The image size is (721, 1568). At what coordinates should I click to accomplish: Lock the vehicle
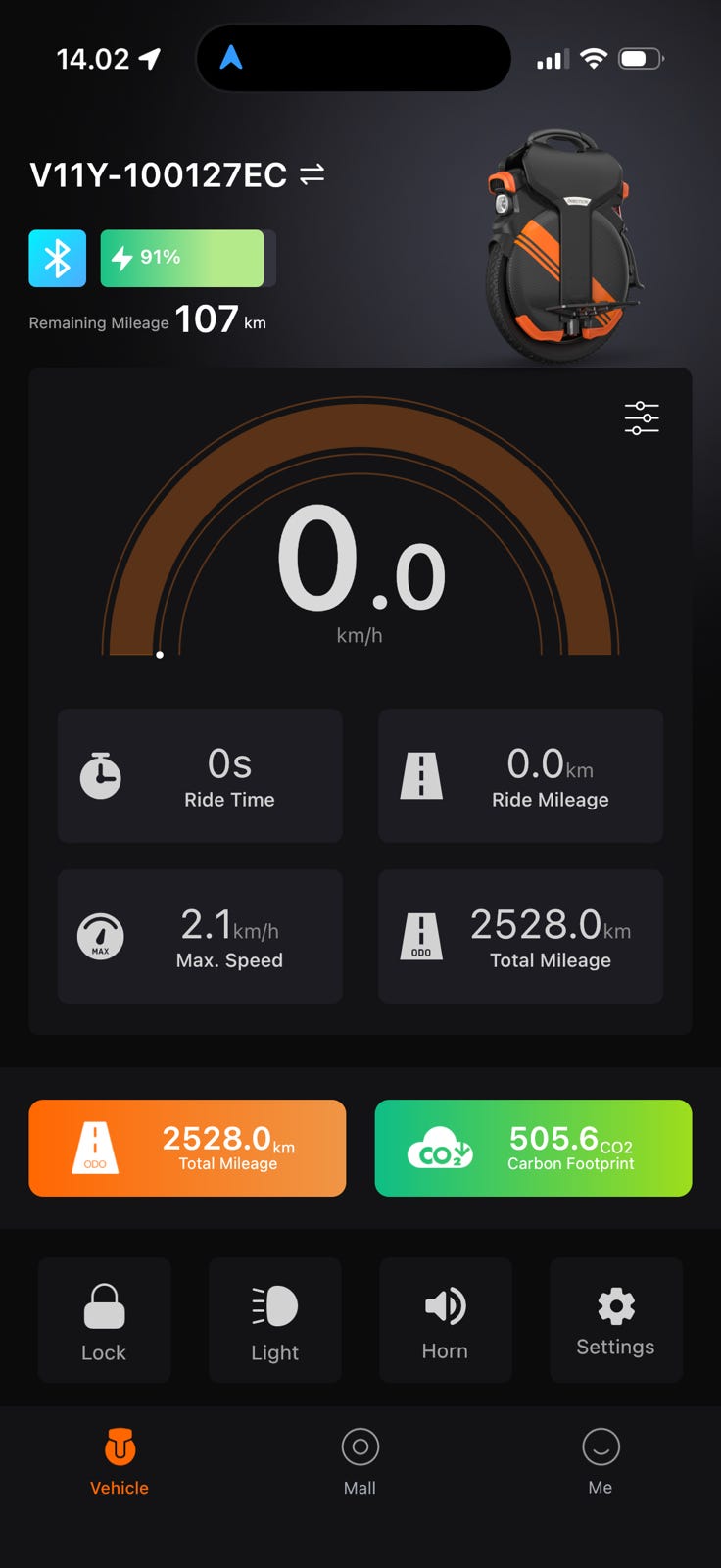click(104, 1320)
